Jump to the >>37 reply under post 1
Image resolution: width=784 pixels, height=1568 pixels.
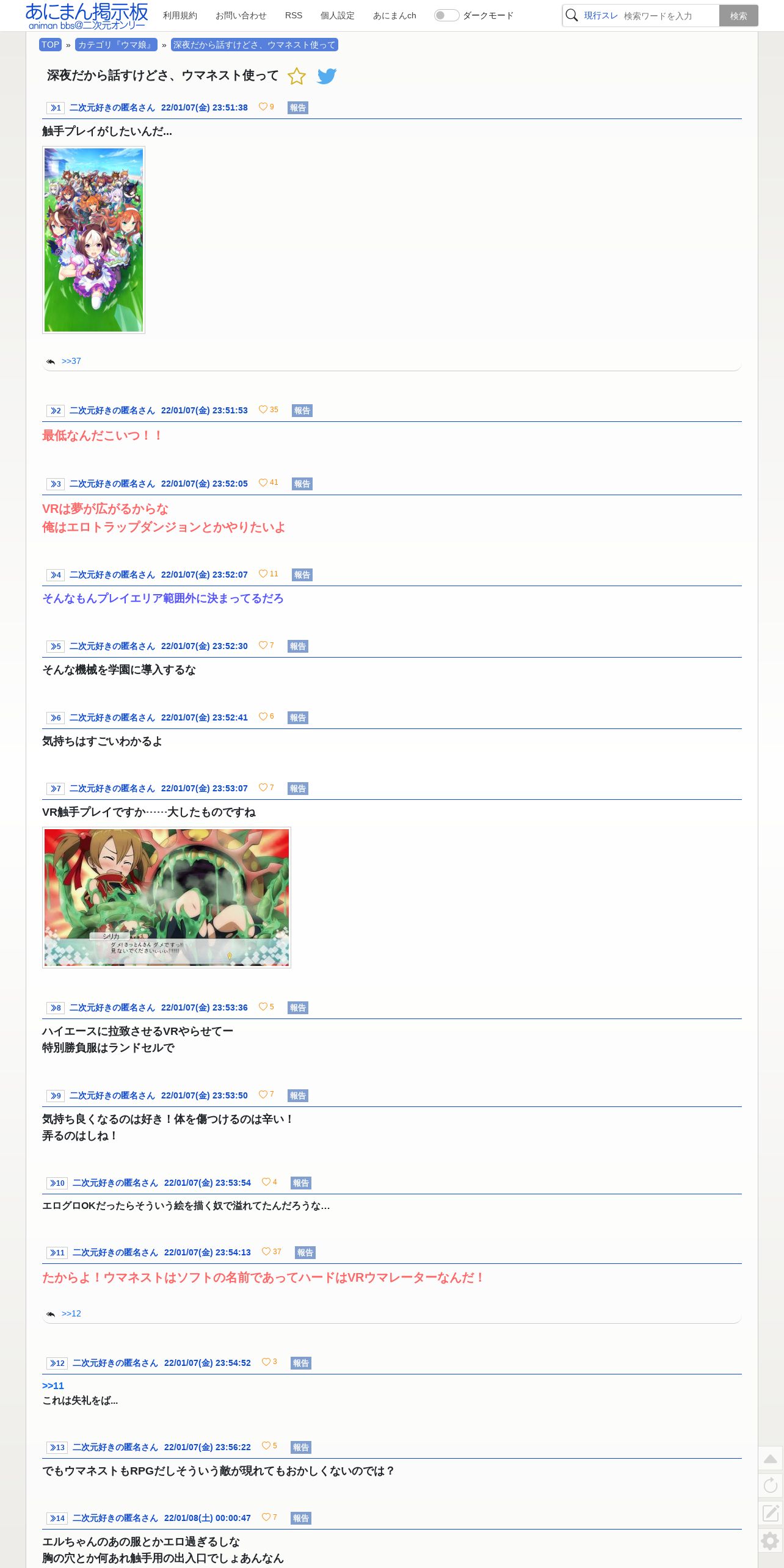71,361
